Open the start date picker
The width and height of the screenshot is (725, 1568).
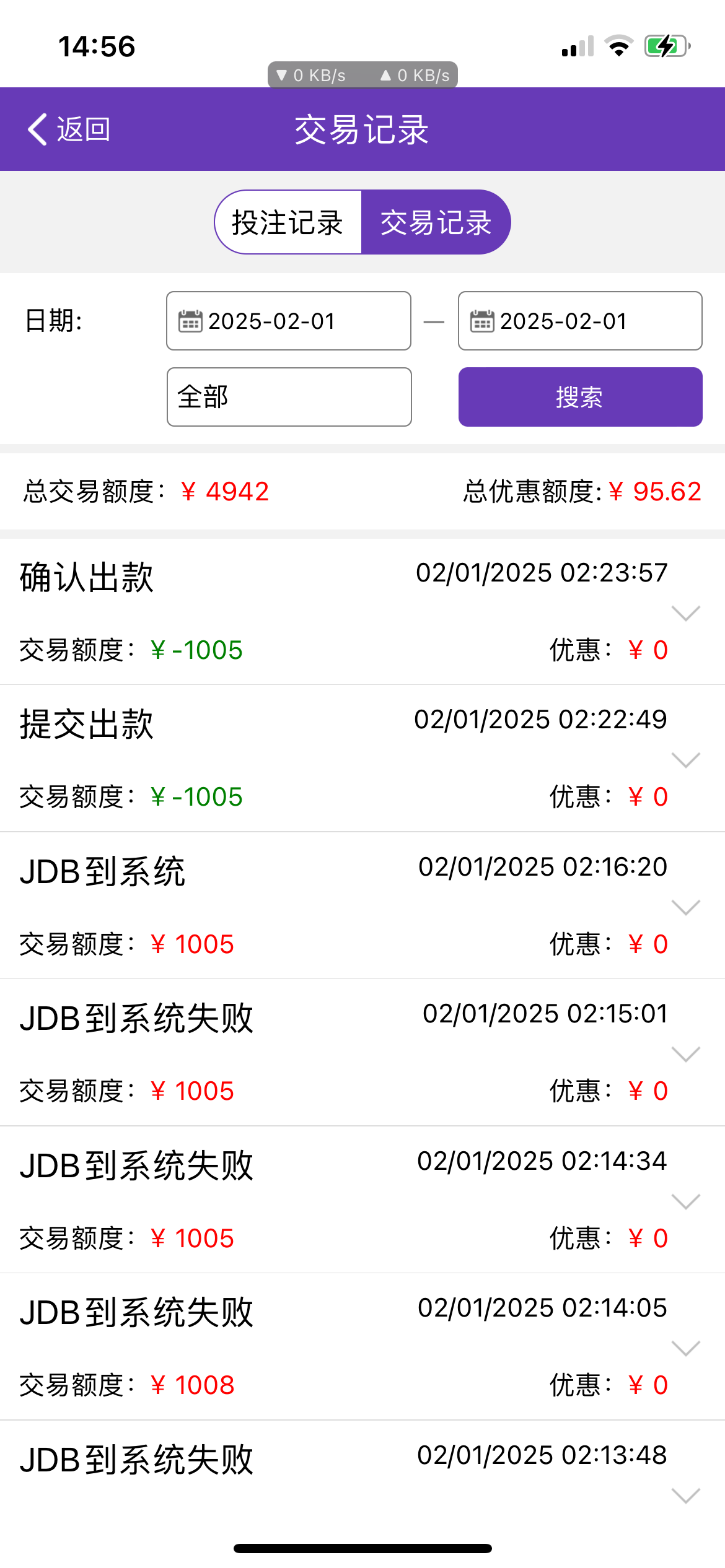click(x=288, y=321)
